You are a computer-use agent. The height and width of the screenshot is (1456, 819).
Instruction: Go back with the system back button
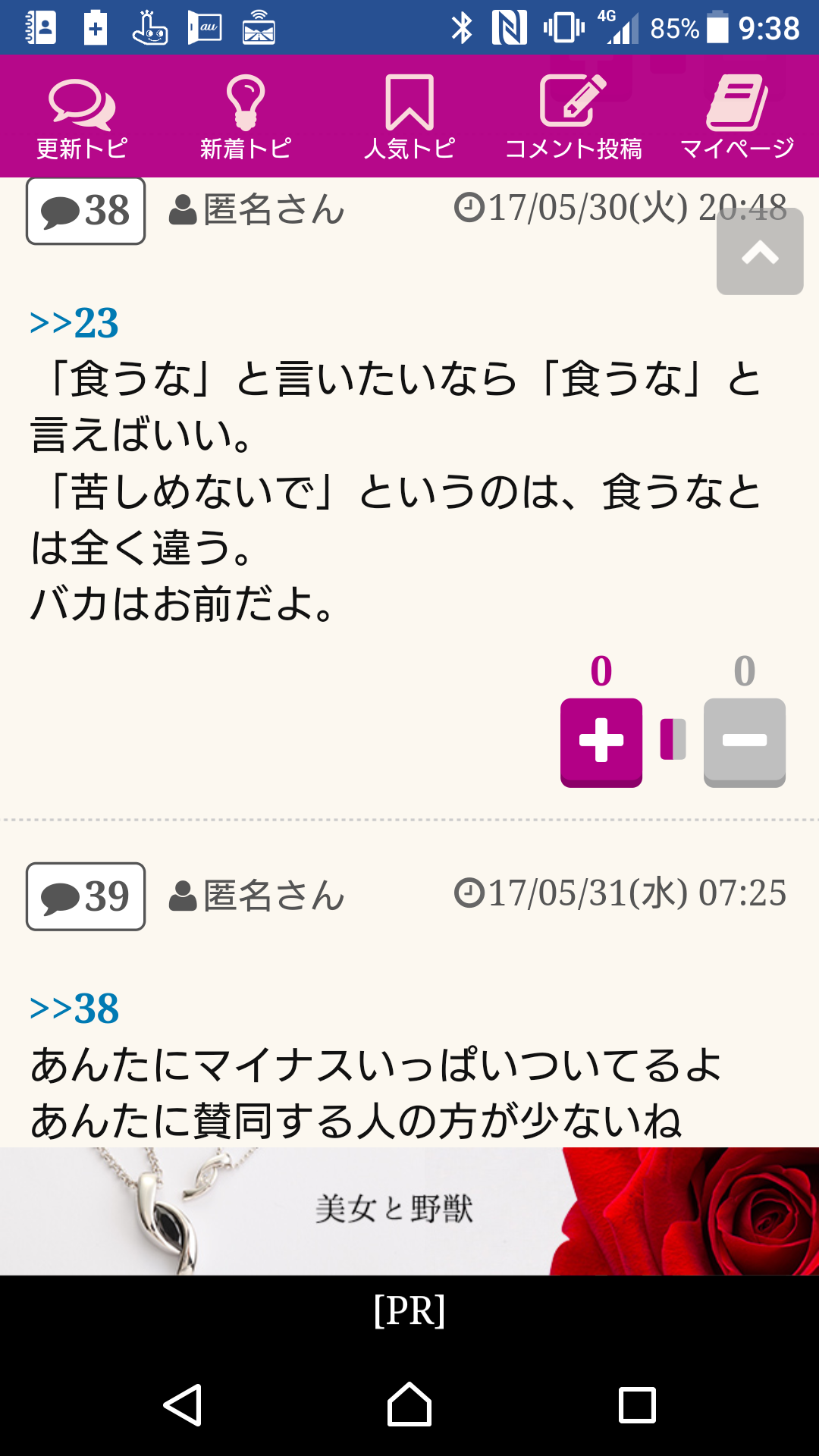183,1405
